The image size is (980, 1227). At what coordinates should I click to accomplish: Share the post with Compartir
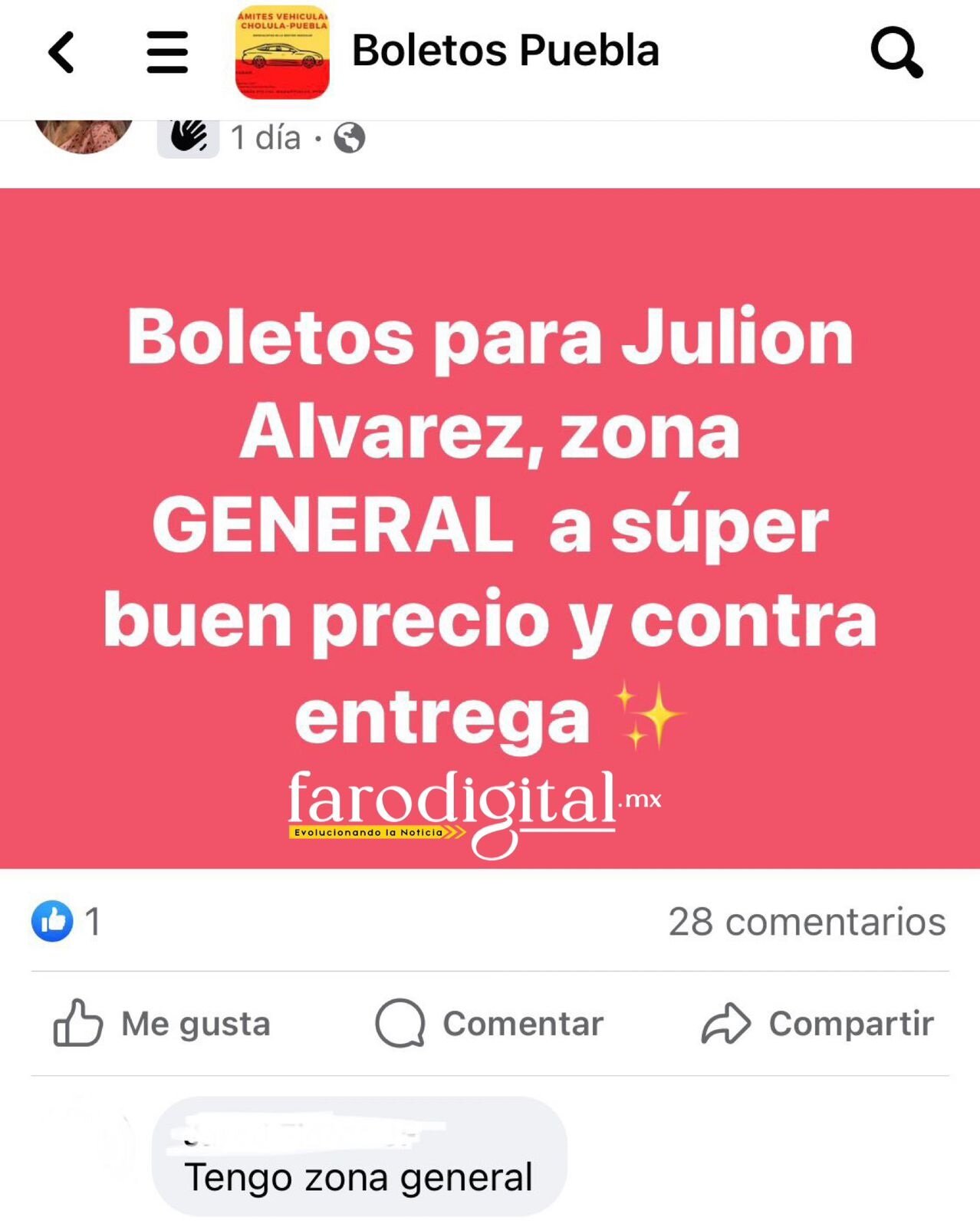[817, 1023]
